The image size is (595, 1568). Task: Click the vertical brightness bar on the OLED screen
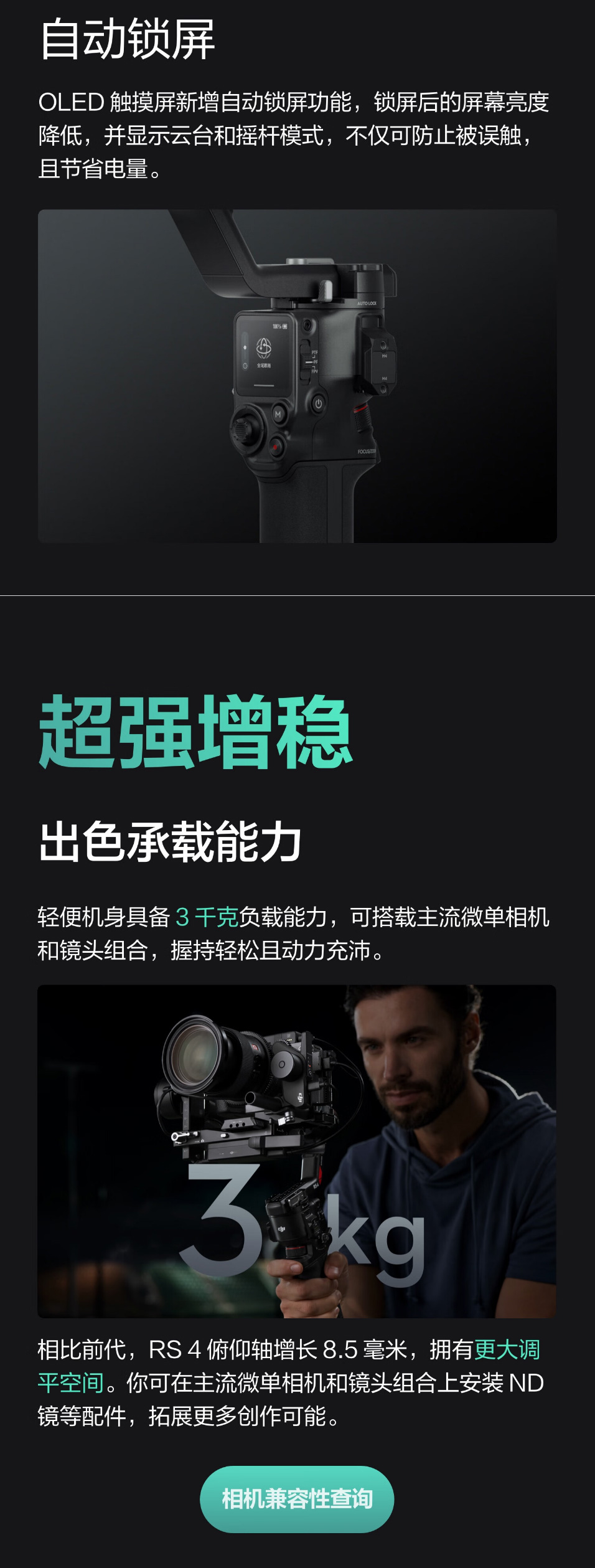[244, 347]
